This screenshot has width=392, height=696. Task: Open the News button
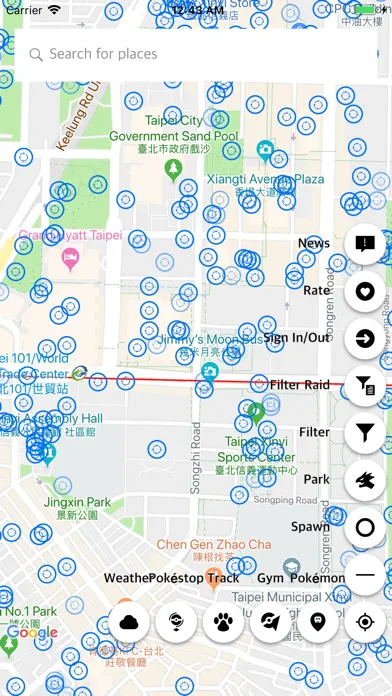(x=365, y=244)
